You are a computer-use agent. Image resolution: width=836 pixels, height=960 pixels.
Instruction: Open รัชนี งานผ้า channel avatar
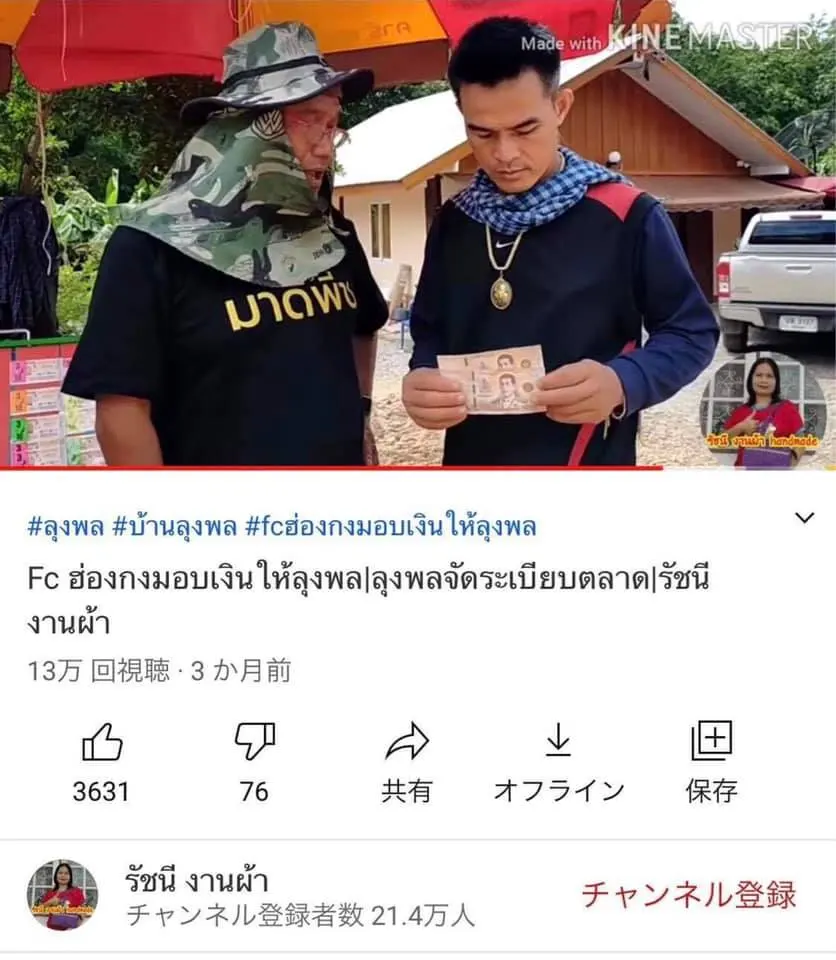click(62, 895)
